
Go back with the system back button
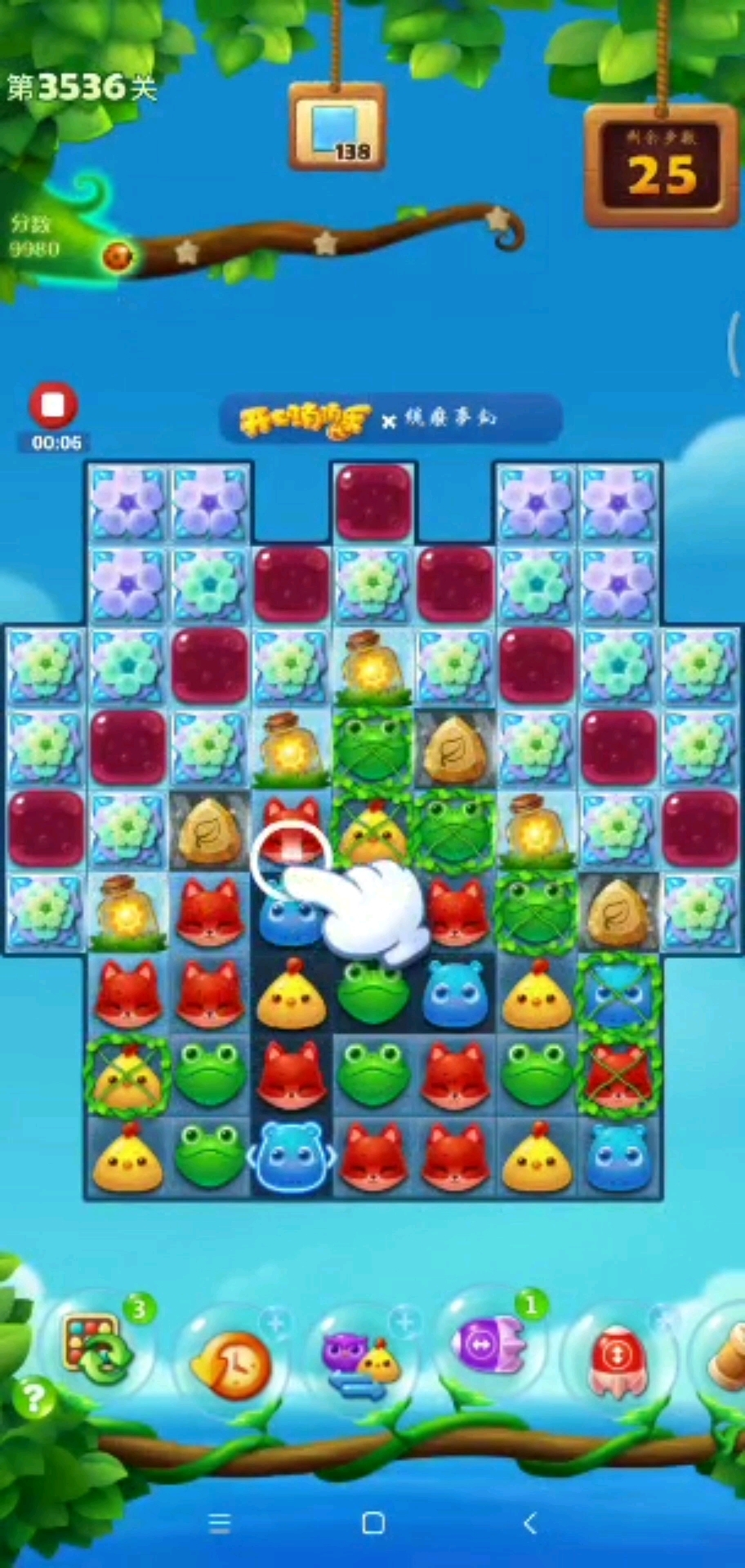coord(530,1523)
